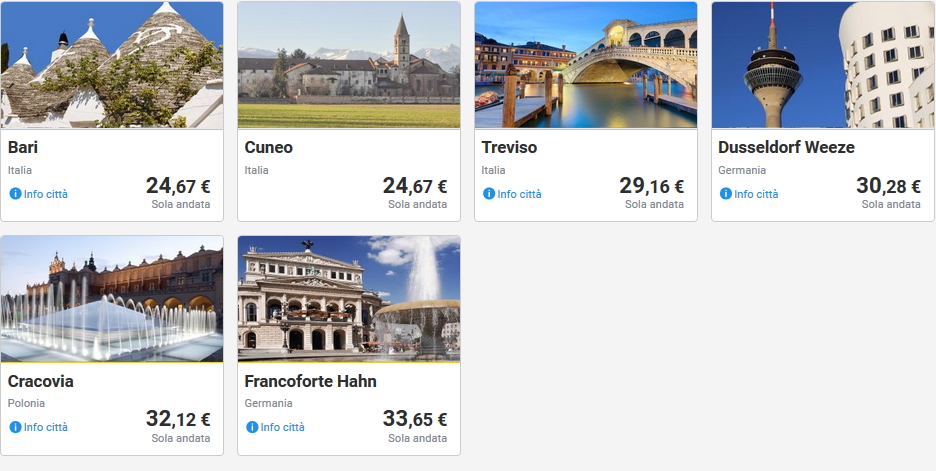View Info città for Cracovia
936x471 pixels.
pos(39,427)
